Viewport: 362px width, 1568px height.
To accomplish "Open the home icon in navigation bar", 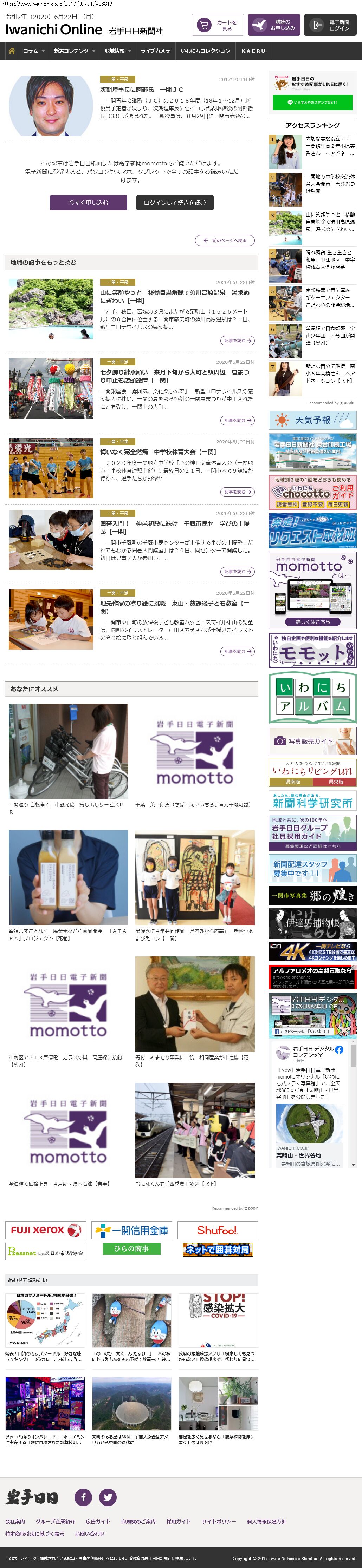I will click(x=11, y=51).
